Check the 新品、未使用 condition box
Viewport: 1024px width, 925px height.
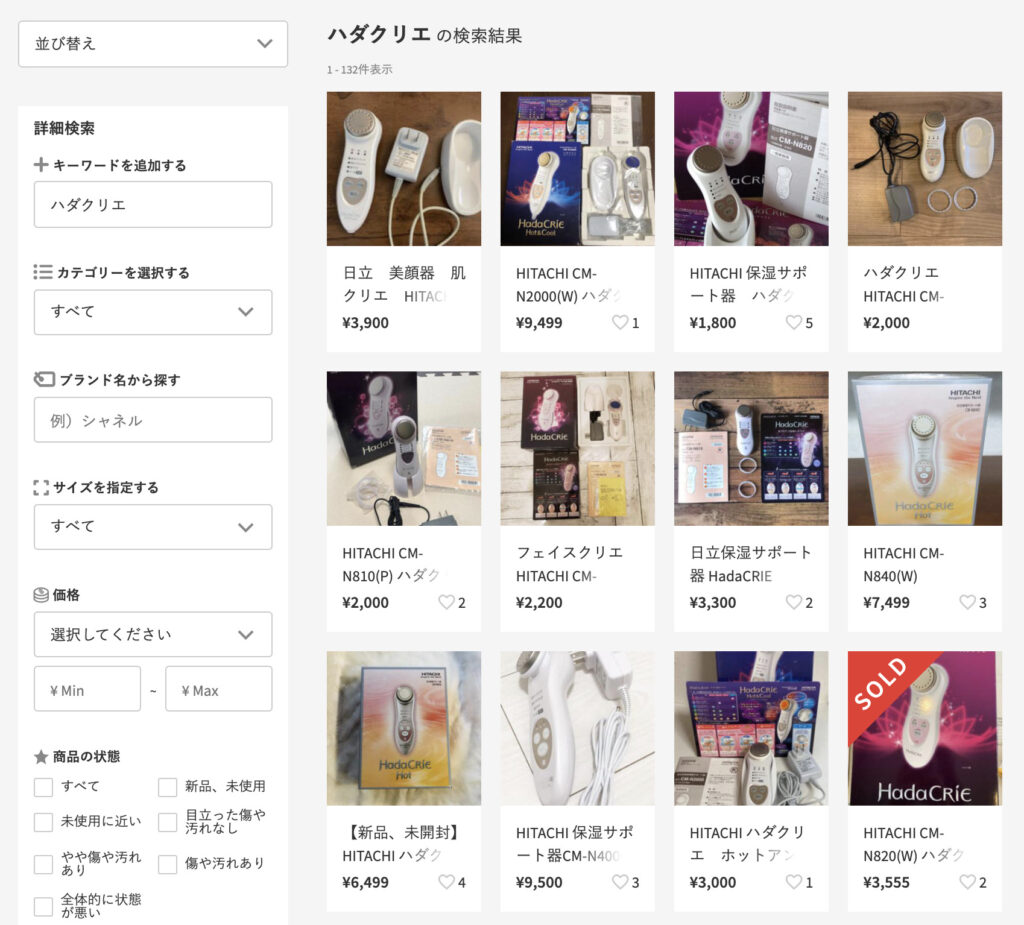click(x=168, y=787)
